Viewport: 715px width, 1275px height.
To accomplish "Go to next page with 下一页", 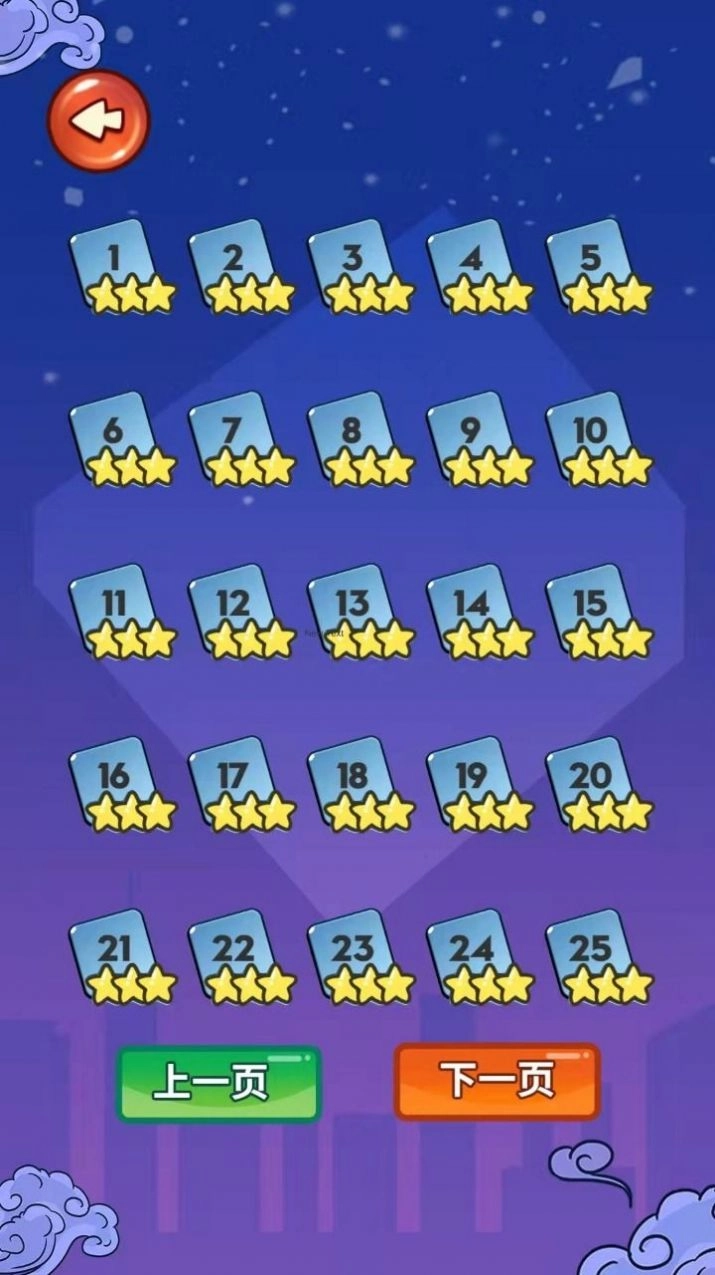I will tap(497, 1081).
